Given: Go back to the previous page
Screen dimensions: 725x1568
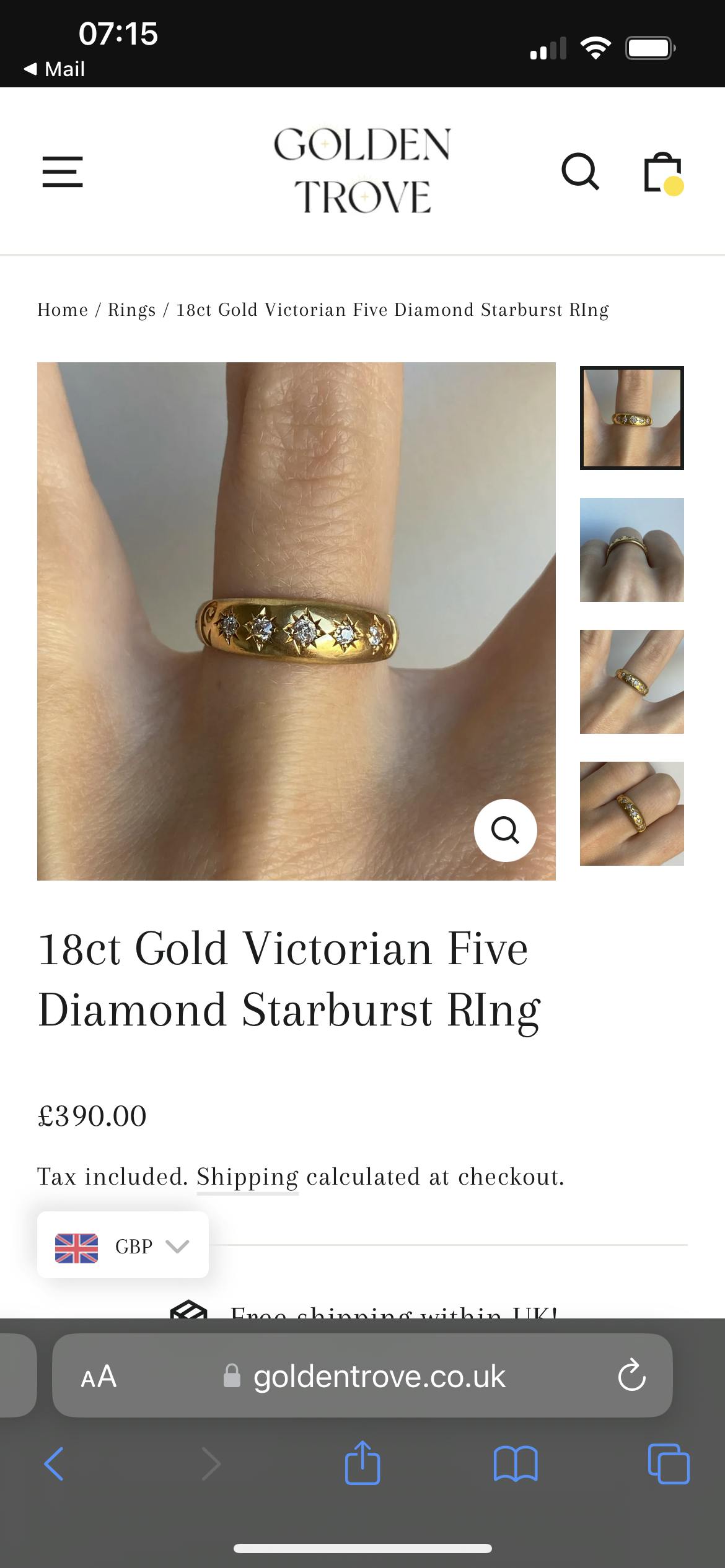Looking at the screenshot, I should (54, 1464).
